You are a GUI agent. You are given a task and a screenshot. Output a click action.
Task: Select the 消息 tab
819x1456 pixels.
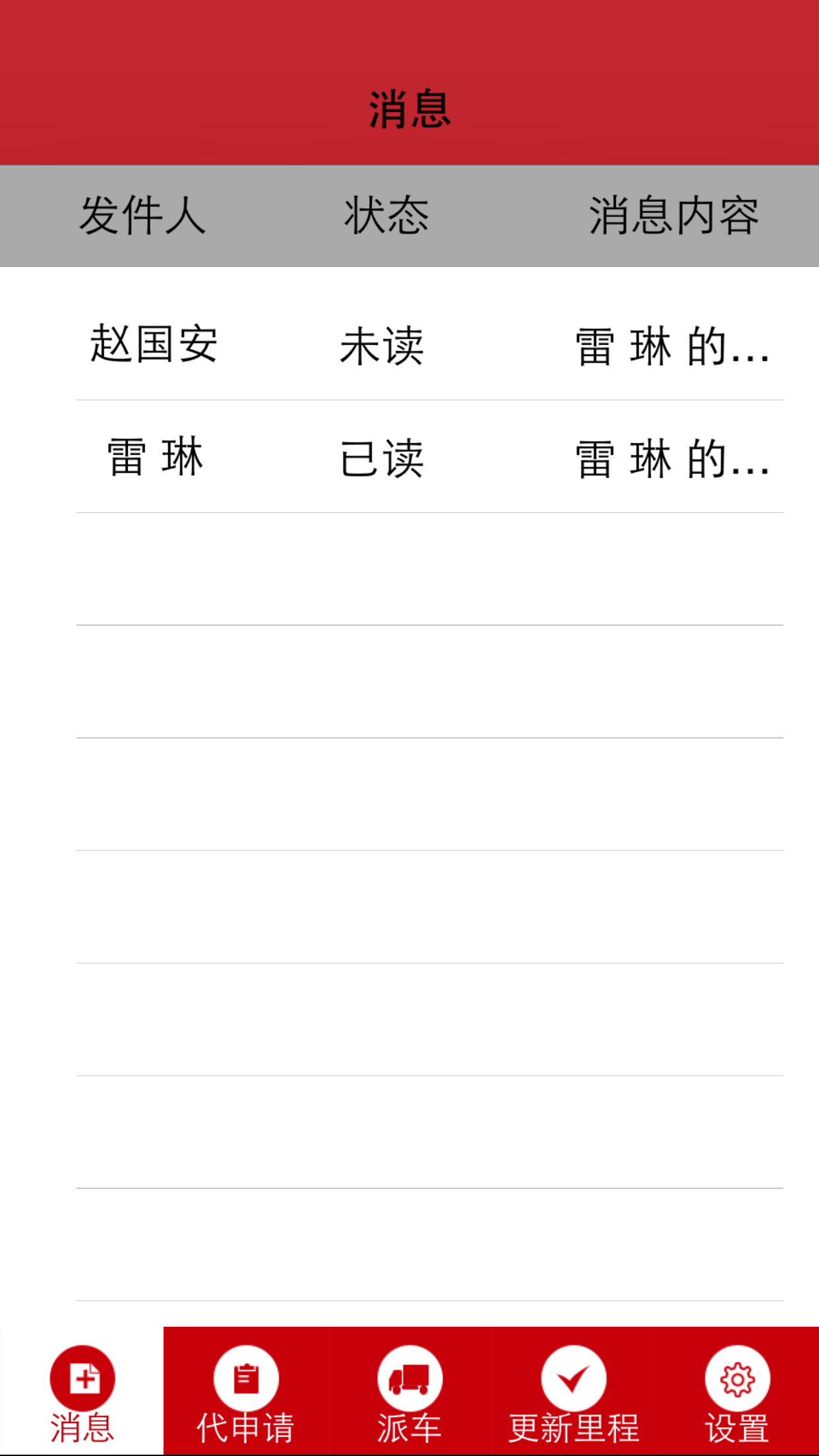(82, 1391)
